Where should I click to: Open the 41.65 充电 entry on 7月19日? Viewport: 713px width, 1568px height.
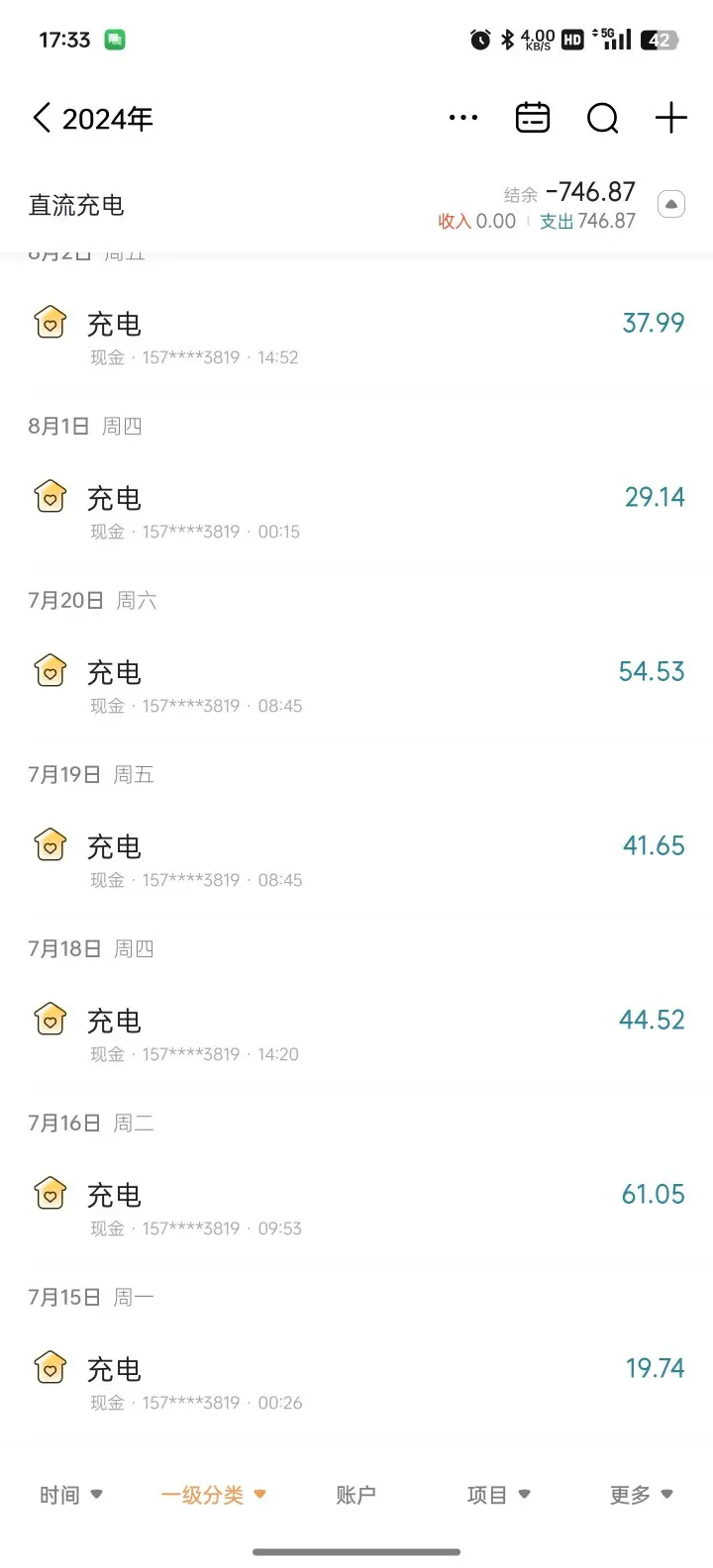pyautogui.click(x=356, y=858)
